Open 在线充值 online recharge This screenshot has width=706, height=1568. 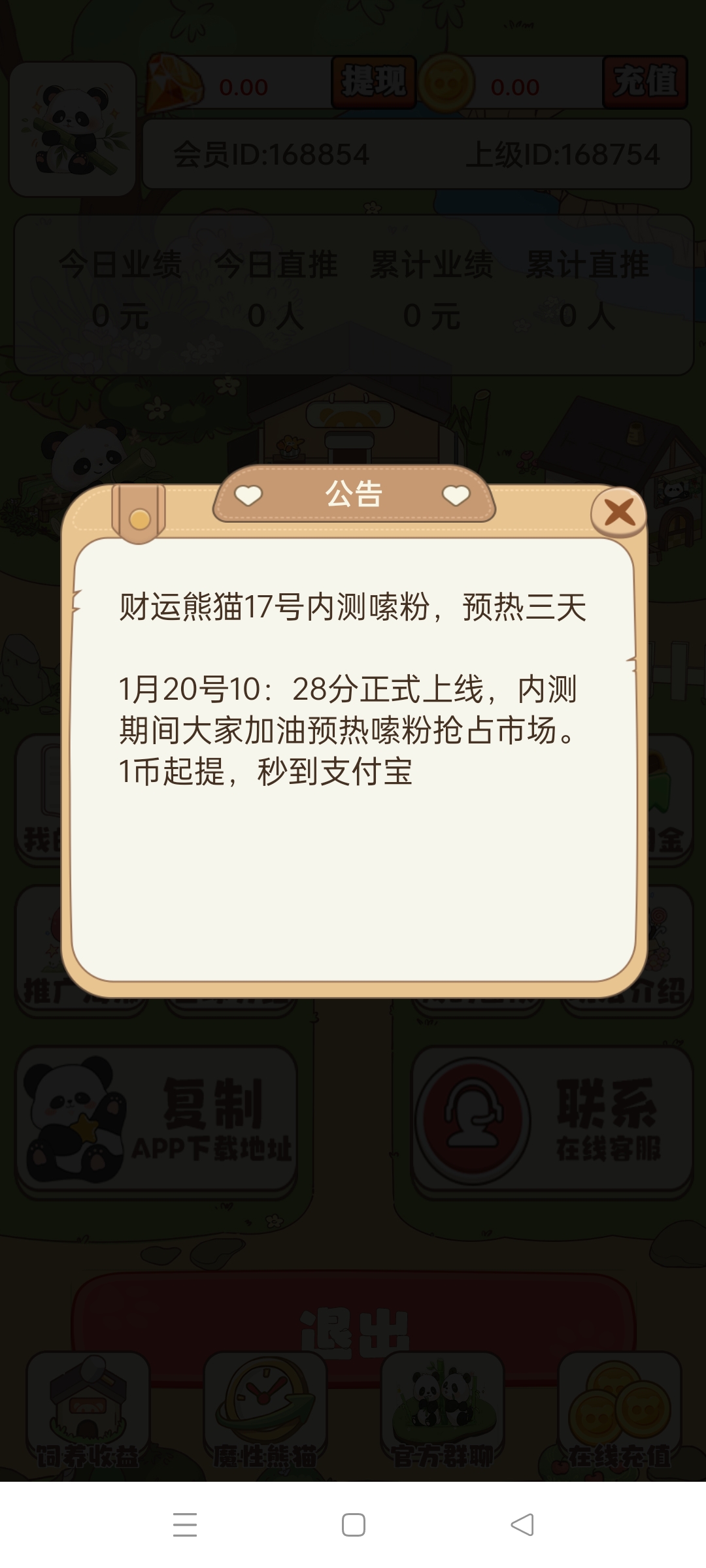coord(620,1410)
